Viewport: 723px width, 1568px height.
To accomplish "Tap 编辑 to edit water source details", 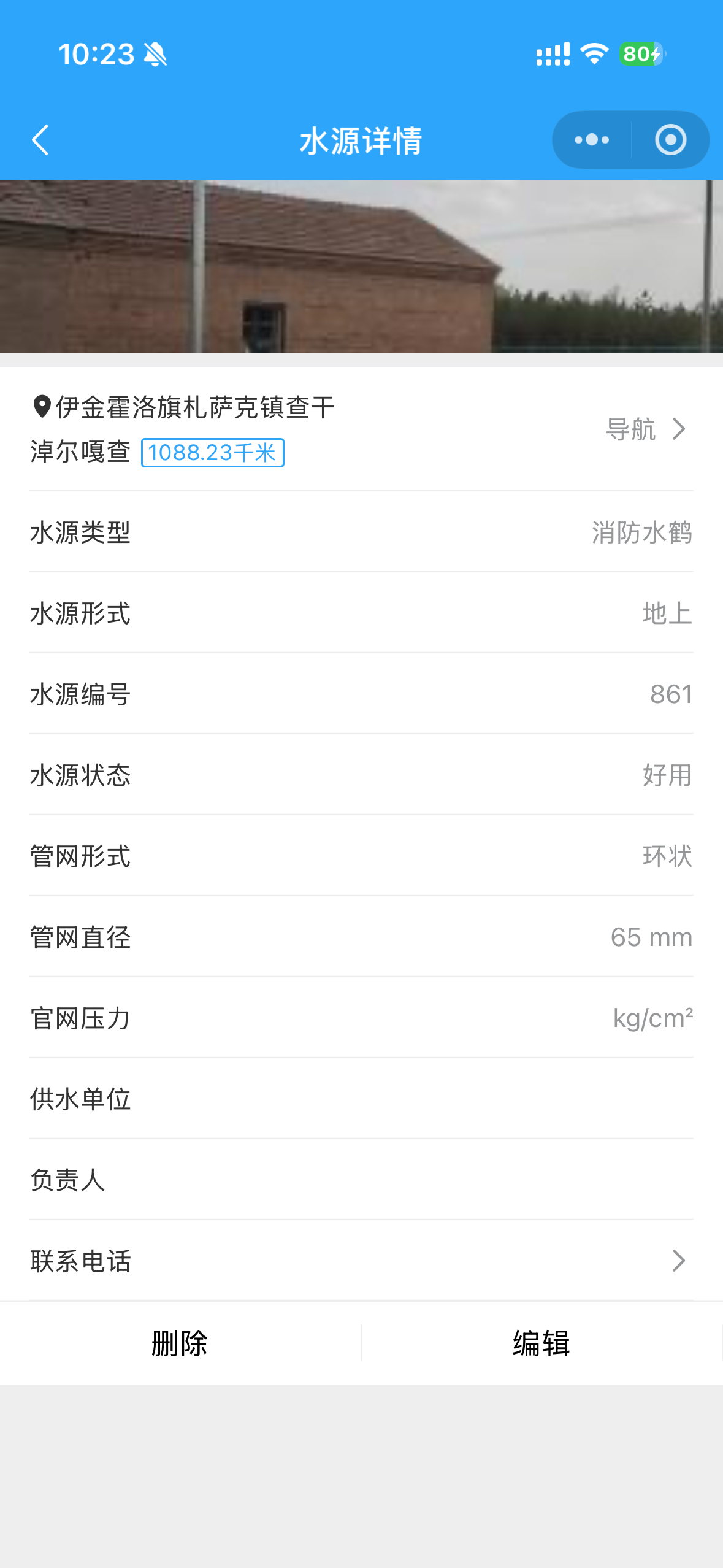I will pyautogui.click(x=541, y=1343).
